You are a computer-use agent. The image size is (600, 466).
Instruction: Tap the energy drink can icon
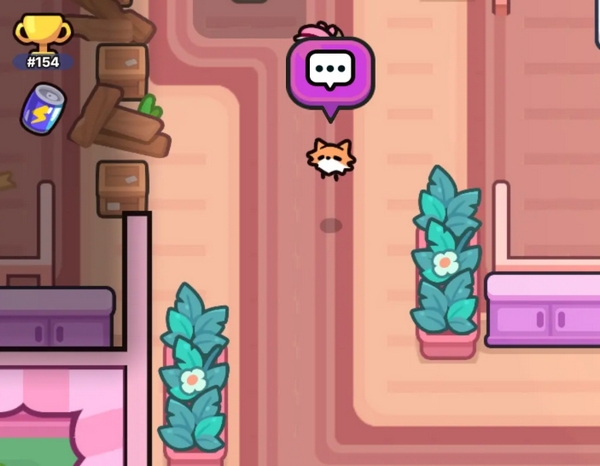pyautogui.click(x=42, y=109)
